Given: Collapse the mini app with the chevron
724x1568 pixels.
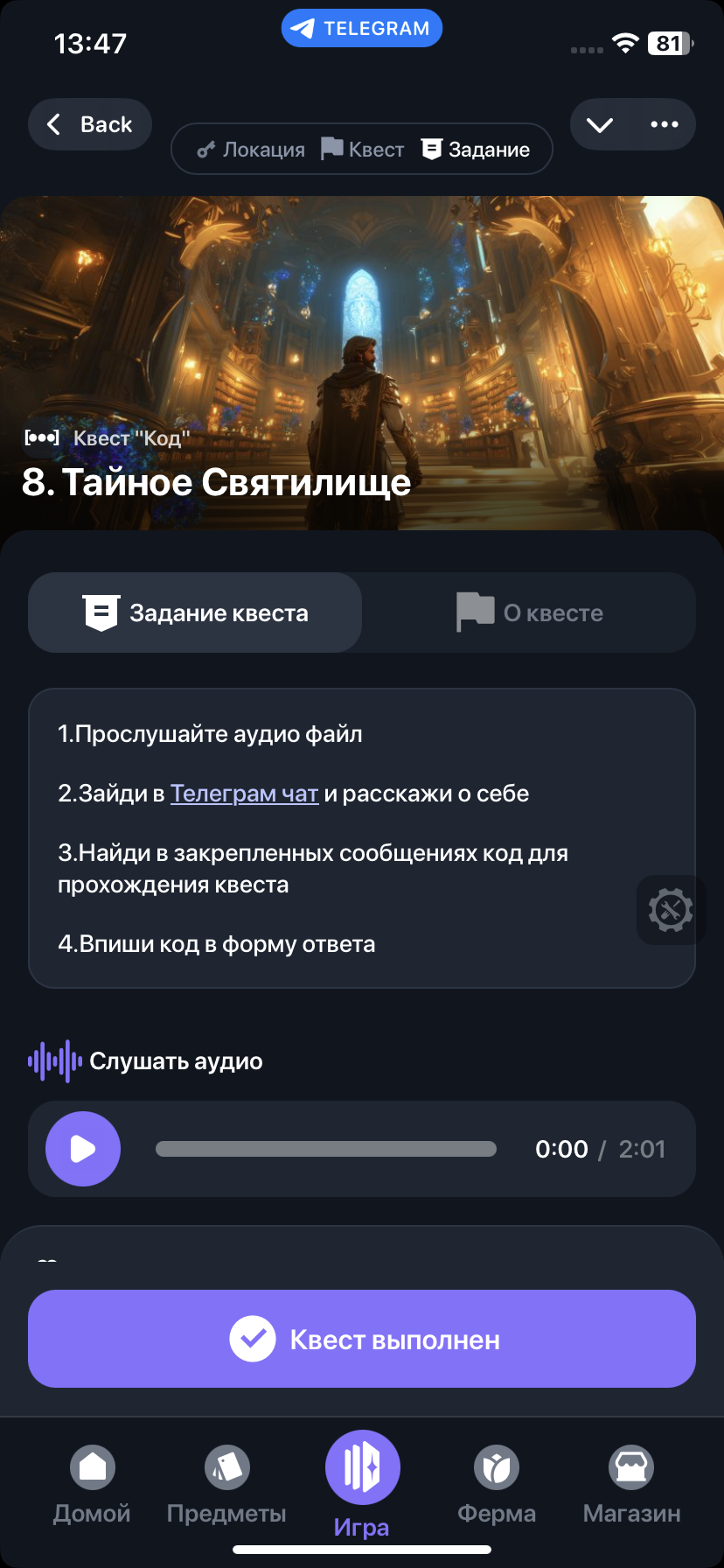Looking at the screenshot, I should click(600, 124).
